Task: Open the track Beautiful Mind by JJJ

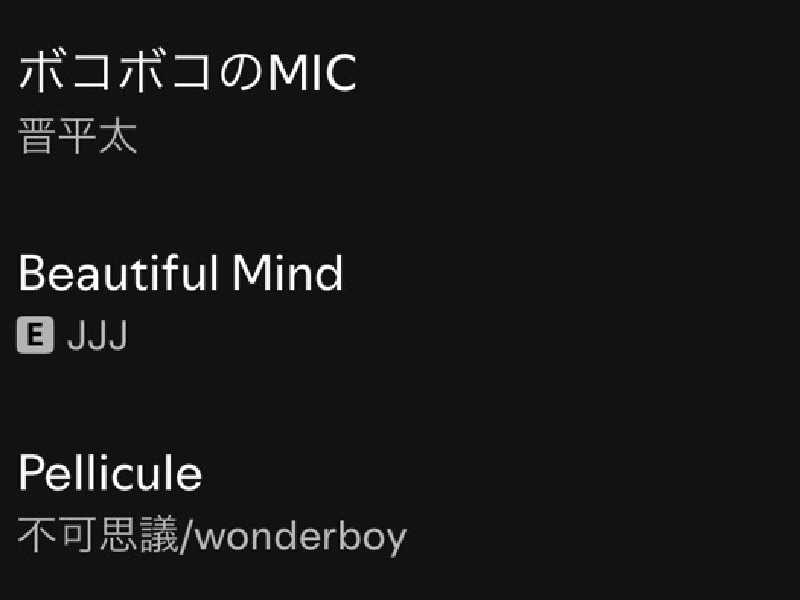Action: (x=181, y=274)
